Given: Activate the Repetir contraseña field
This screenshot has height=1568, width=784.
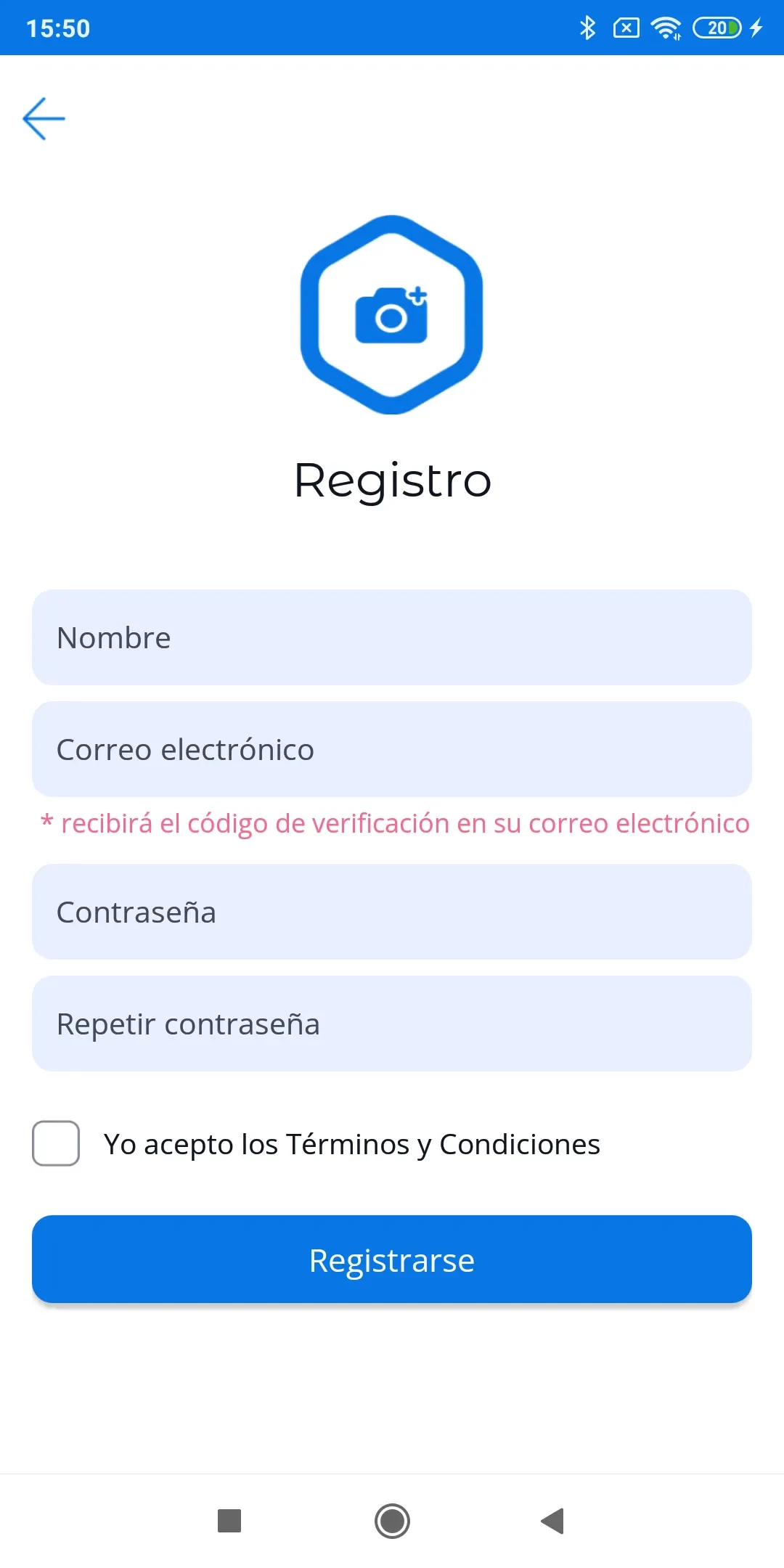Looking at the screenshot, I should tap(392, 1024).
